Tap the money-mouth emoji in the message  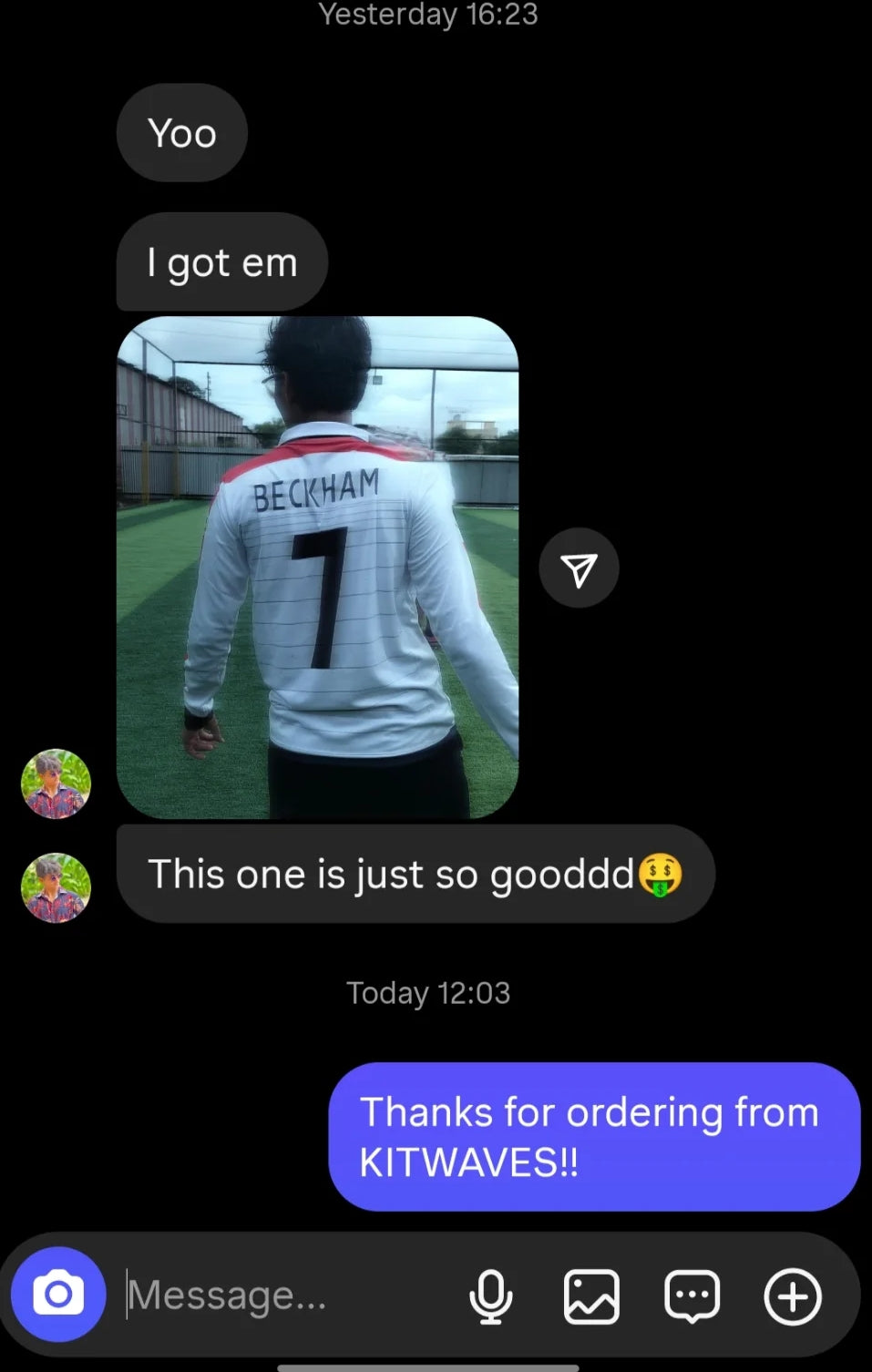(x=660, y=873)
